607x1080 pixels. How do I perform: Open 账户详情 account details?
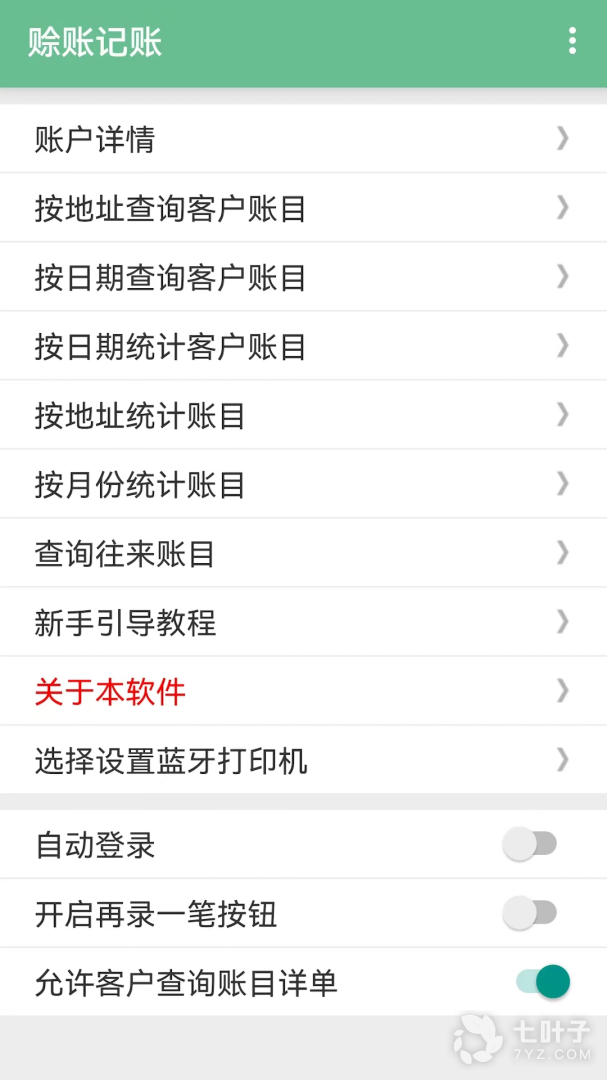(303, 139)
